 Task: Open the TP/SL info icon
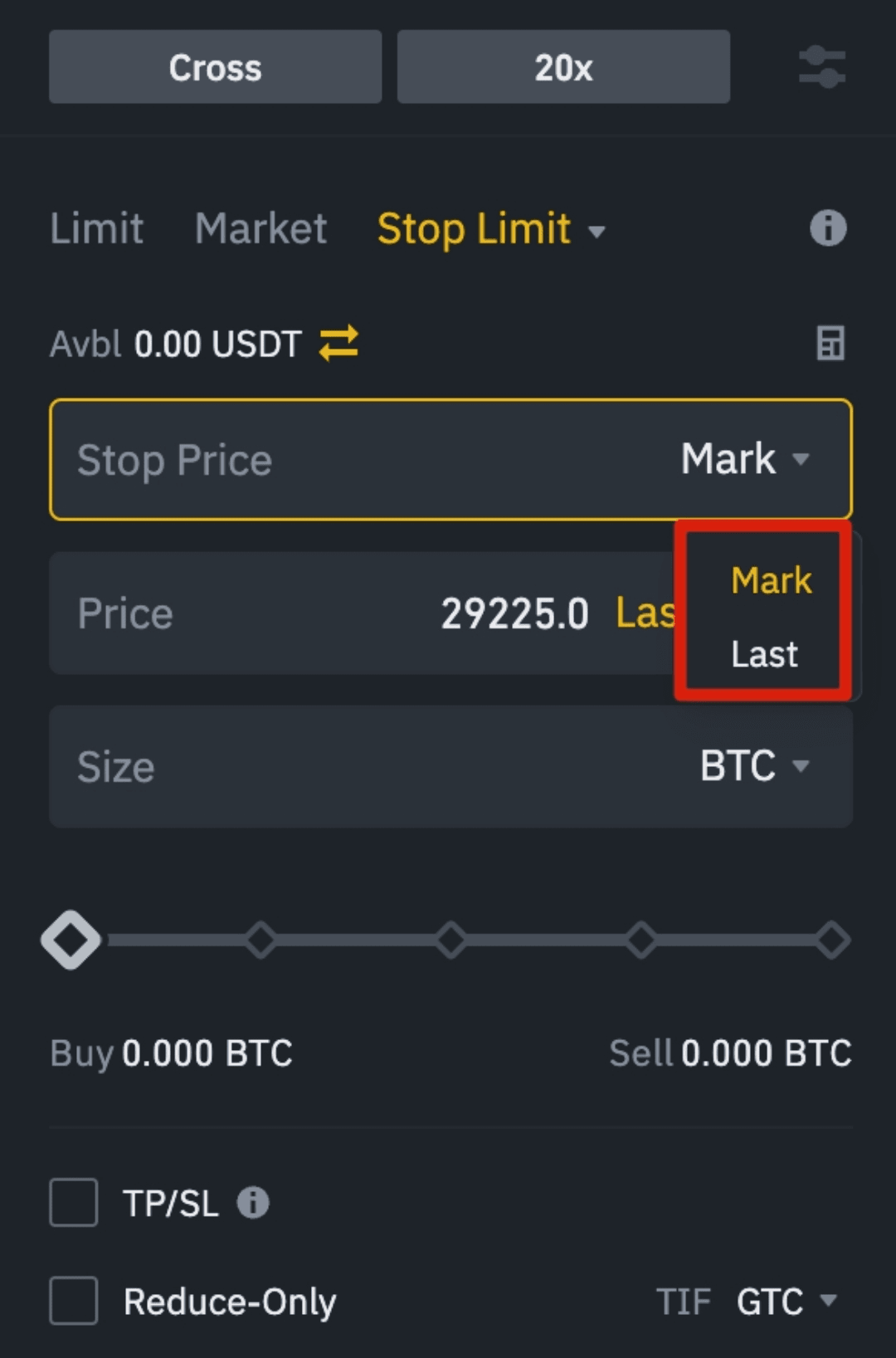click(x=253, y=1202)
